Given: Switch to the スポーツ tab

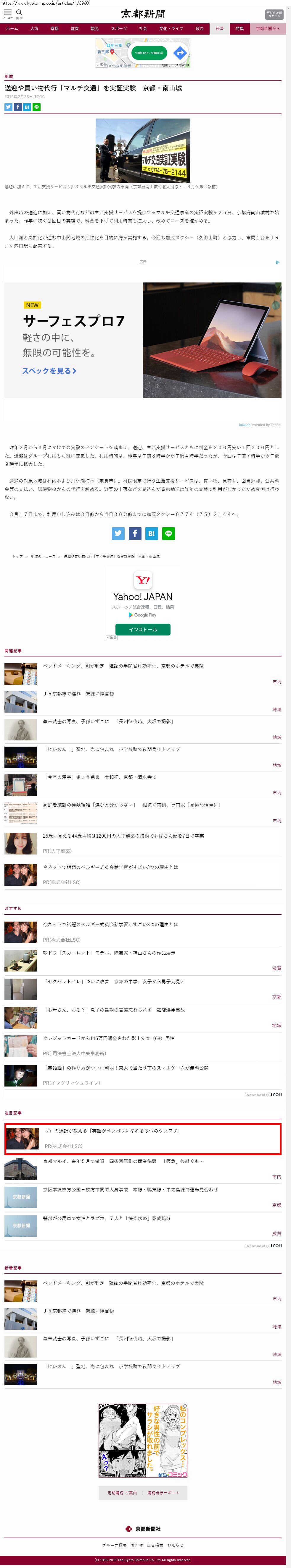Looking at the screenshot, I should tap(119, 29).
